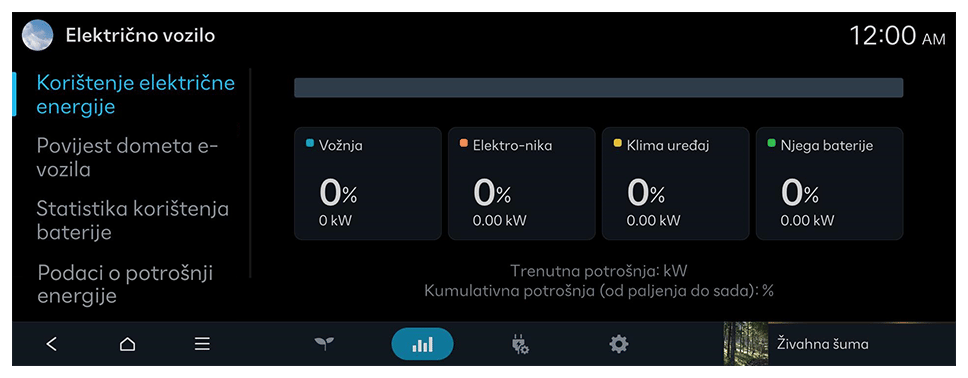
Task: Open the Živahna šuma media widget
Action: tap(839, 344)
